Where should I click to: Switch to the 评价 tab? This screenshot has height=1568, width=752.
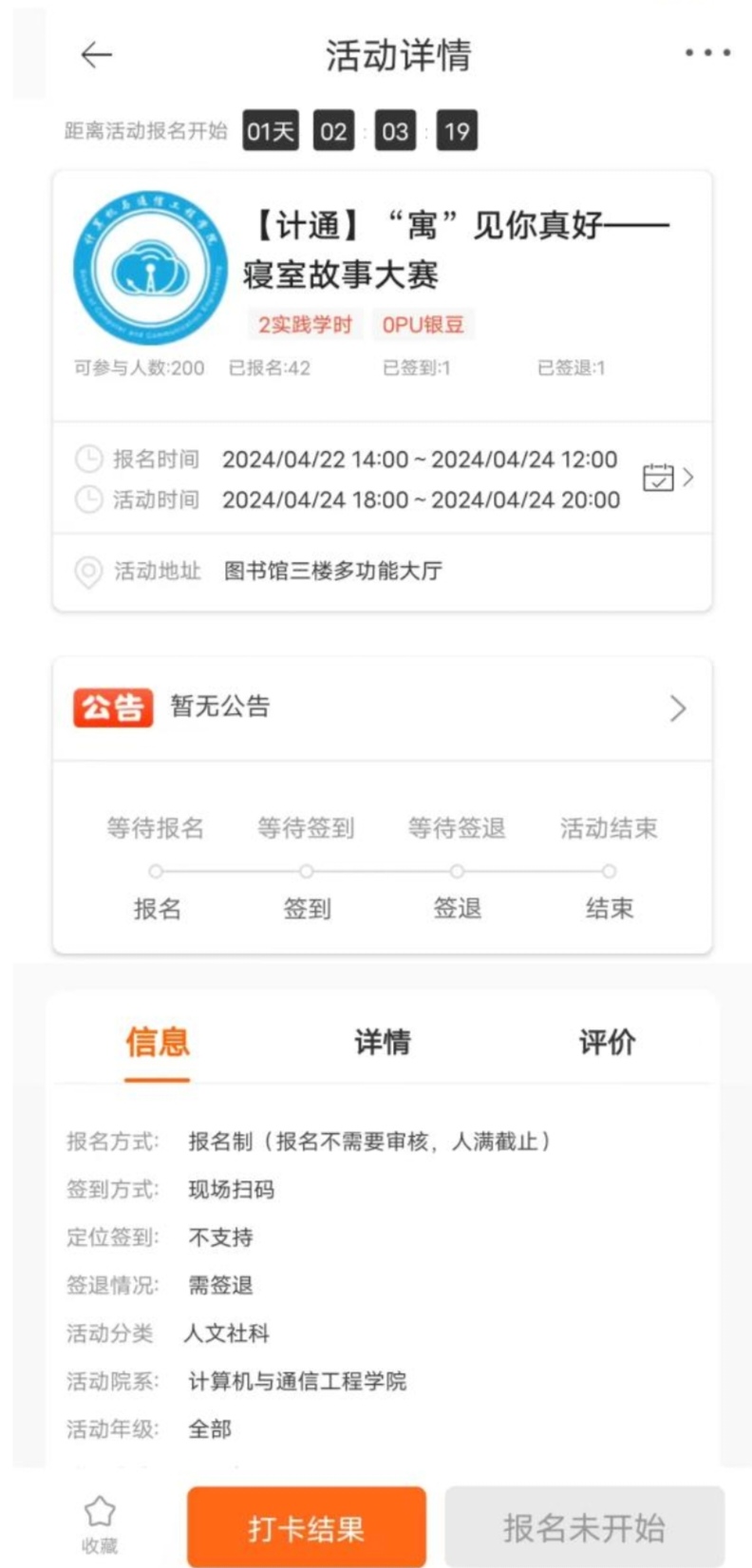pos(607,1043)
